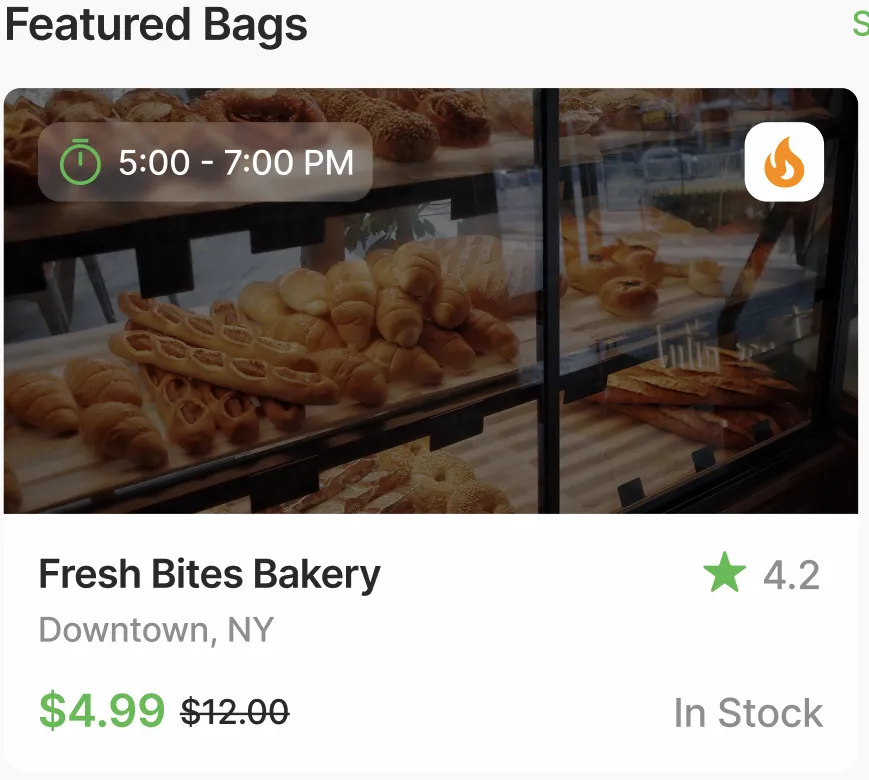Tap the flame icon on the bakery photo

[x=784, y=162]
